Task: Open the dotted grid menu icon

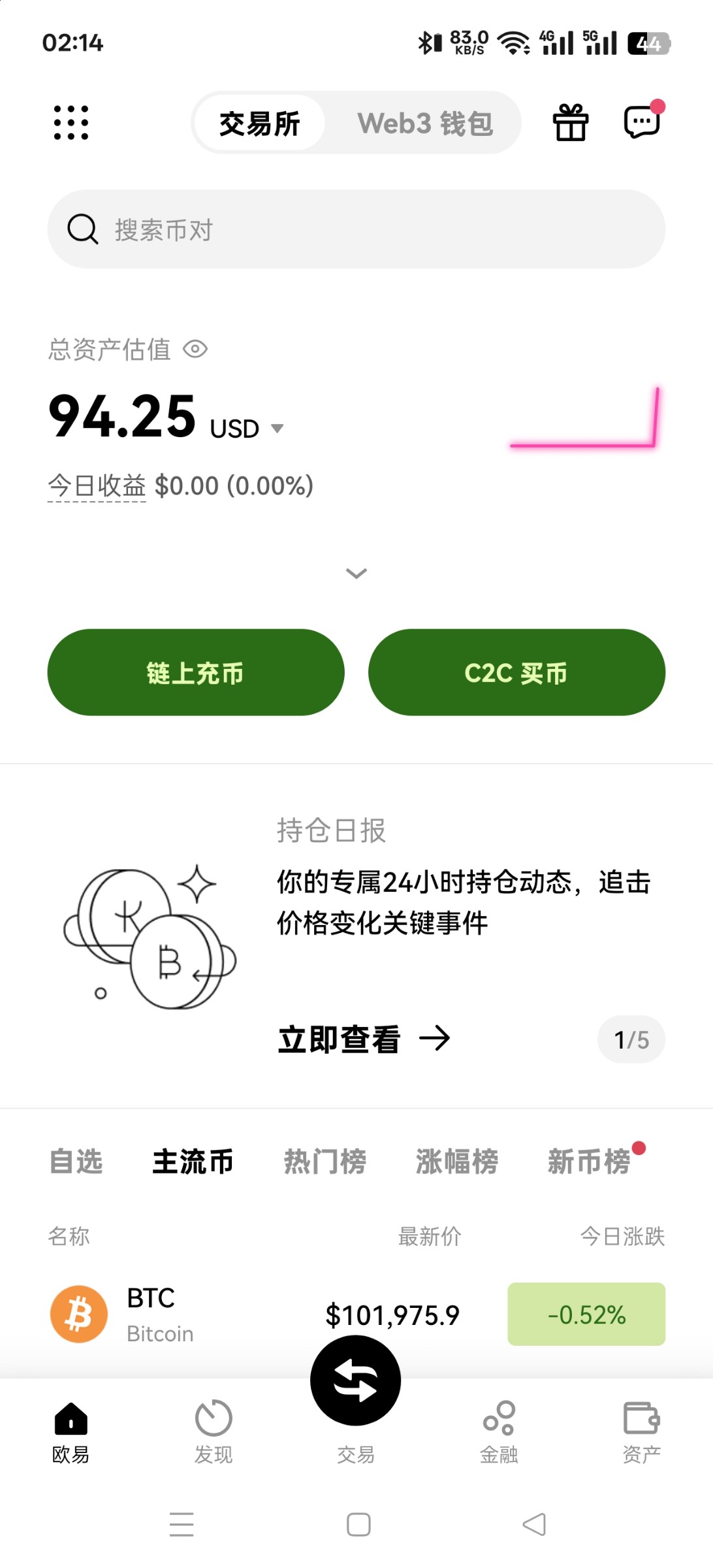Action: [x=71, y=123]
